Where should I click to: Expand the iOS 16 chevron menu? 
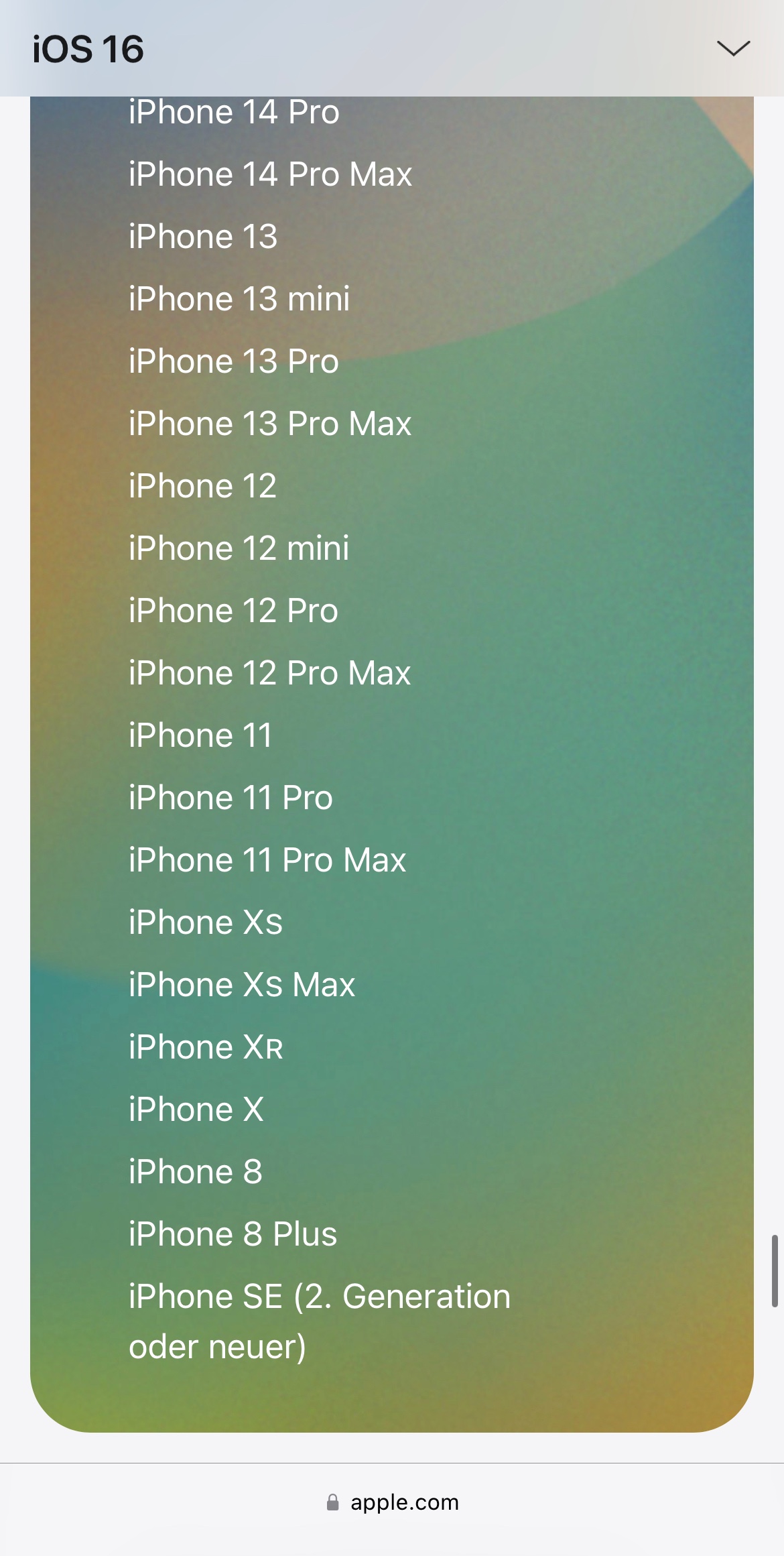[x=733, y=48]
